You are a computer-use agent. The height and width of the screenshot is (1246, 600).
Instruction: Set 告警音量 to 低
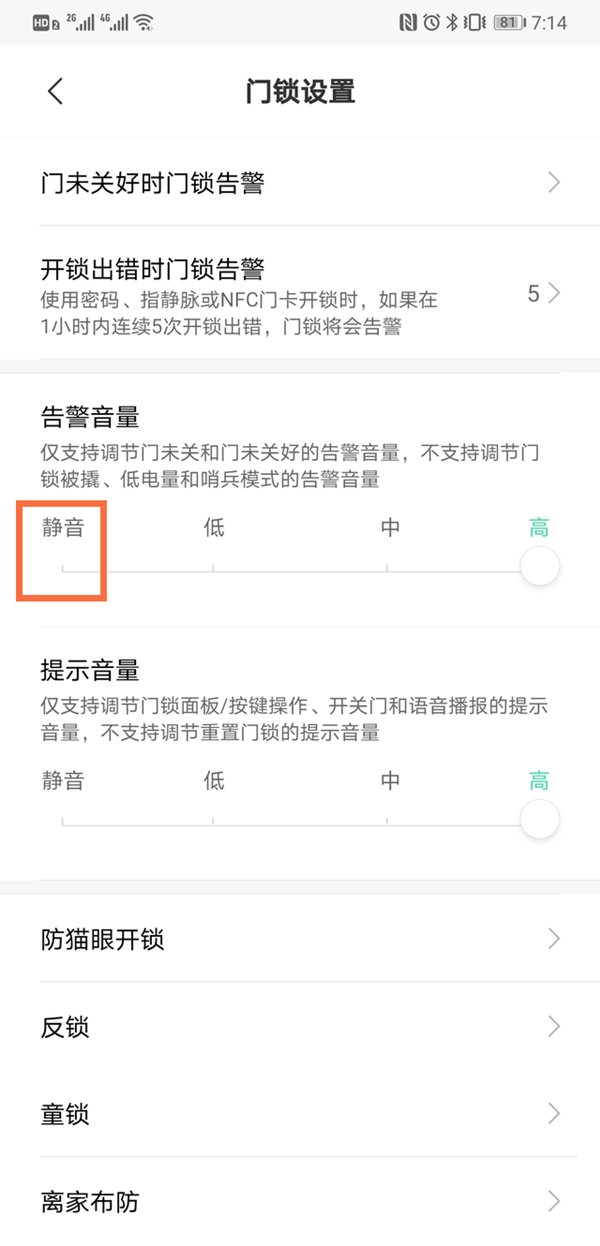point(213,569)
